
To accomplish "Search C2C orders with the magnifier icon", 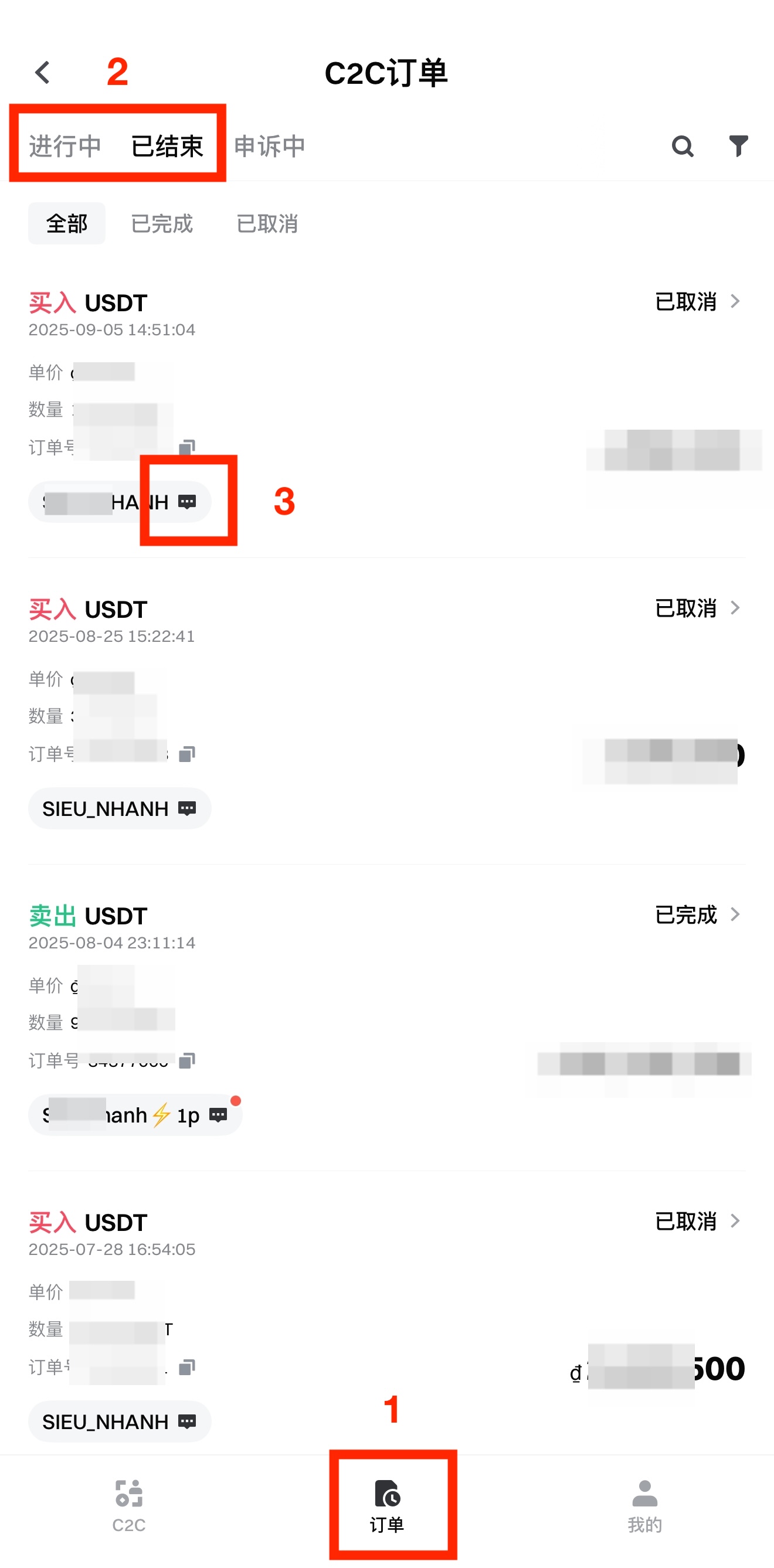I will 682,146.
